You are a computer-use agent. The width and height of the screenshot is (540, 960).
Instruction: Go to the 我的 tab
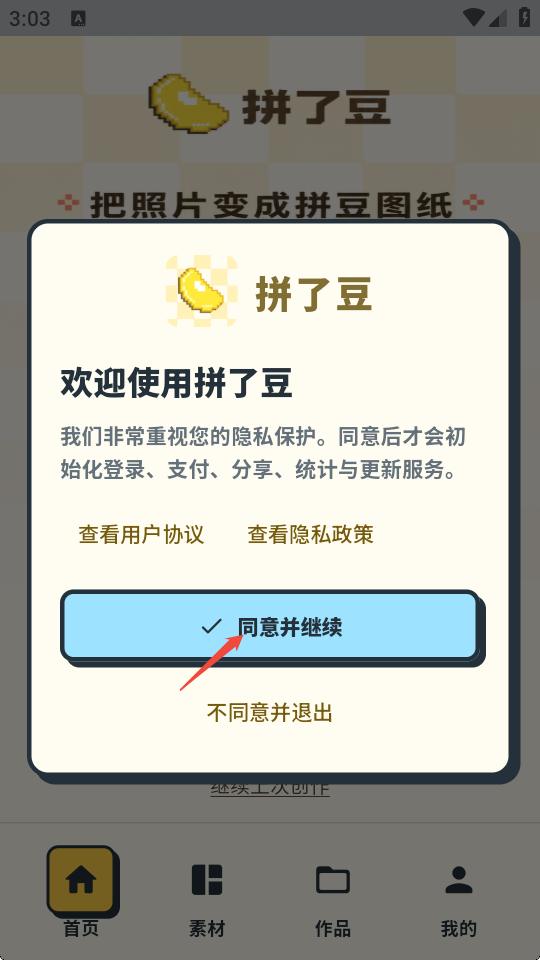click(x=459, y=896)
